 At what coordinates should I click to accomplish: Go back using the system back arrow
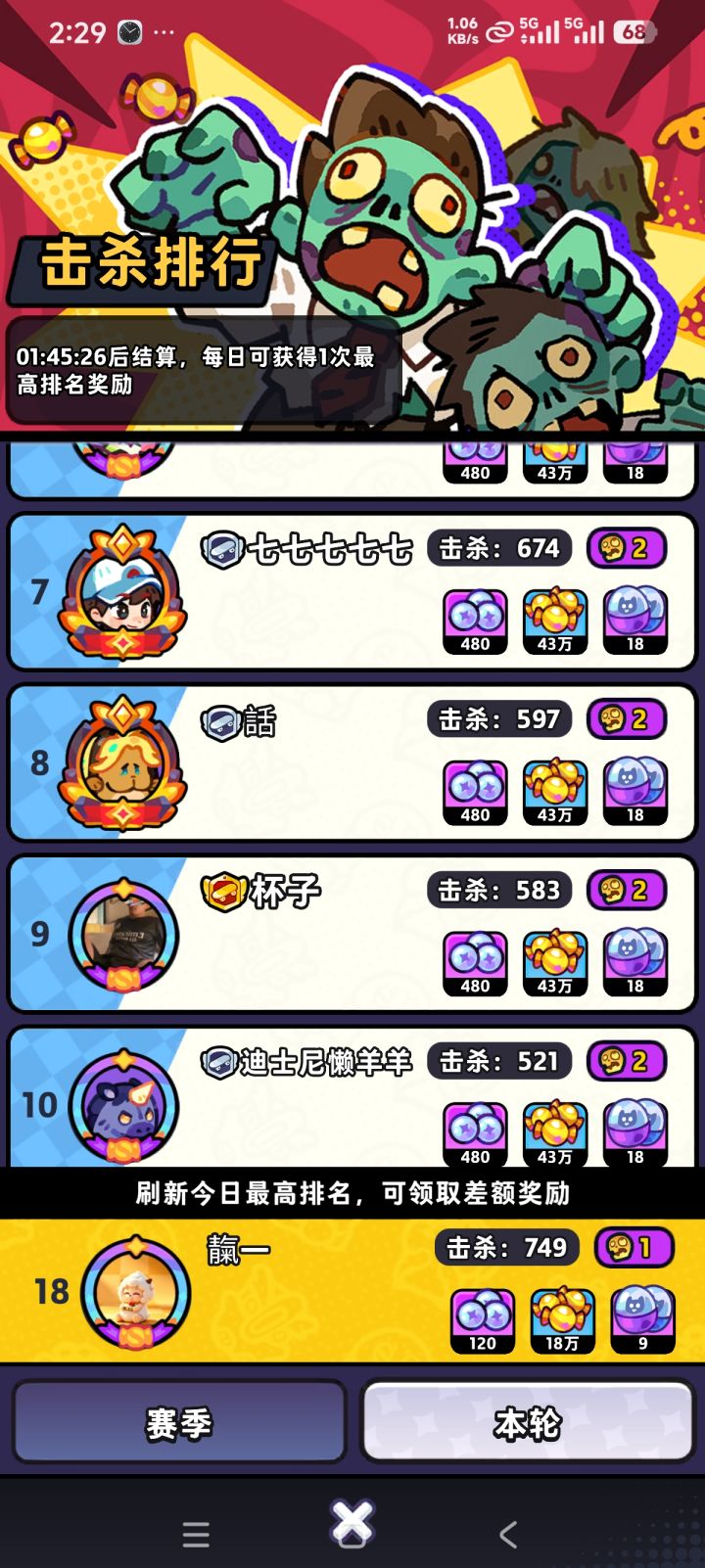pyautogui.click(x=507, y=1534)
